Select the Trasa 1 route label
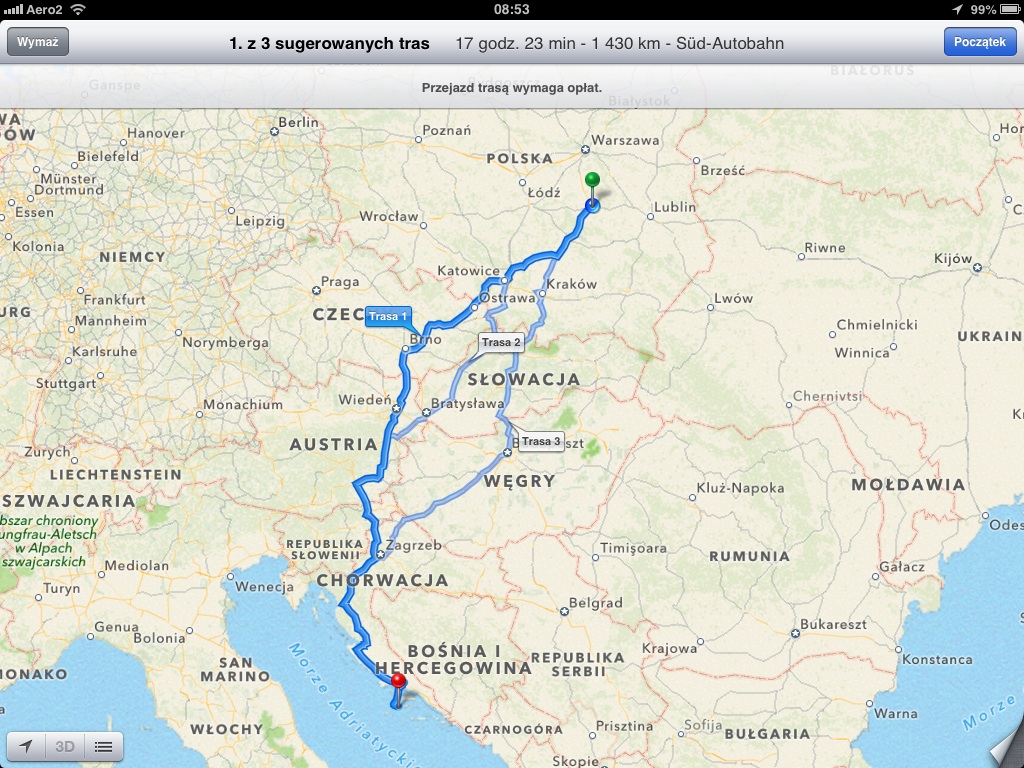This screenshot has height=768, width=1024. (x=388, y=316)
